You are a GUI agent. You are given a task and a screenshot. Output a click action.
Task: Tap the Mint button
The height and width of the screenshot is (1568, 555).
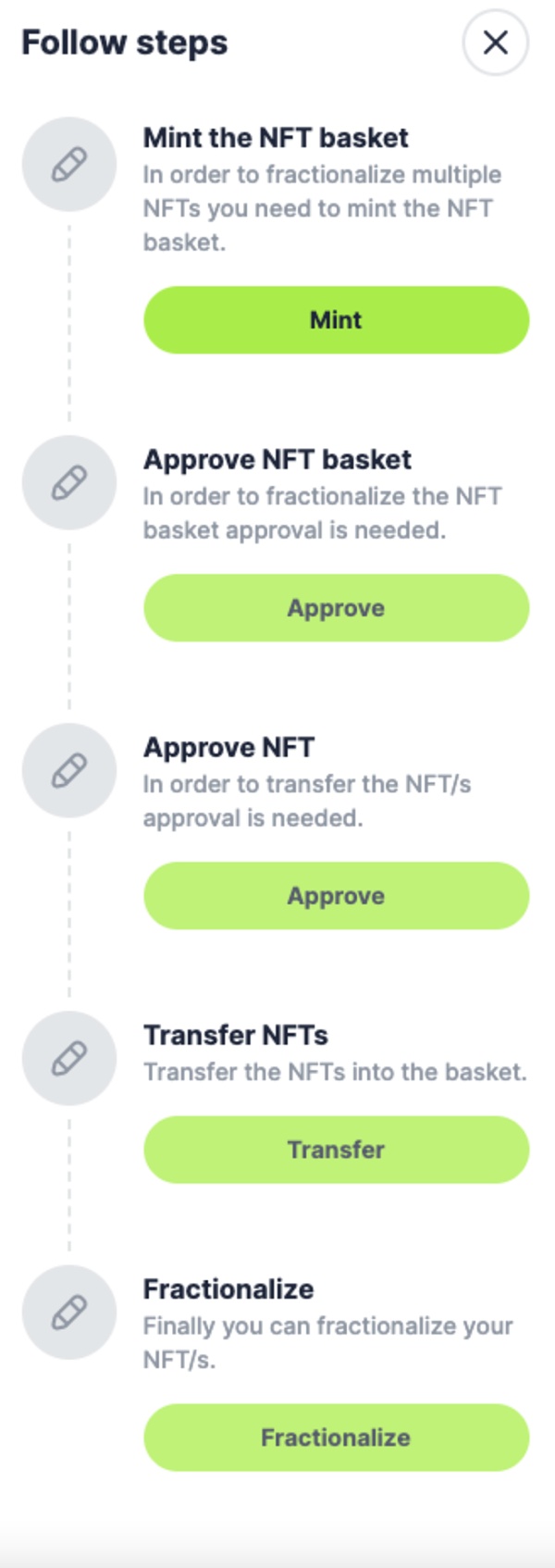pos(336,320)
